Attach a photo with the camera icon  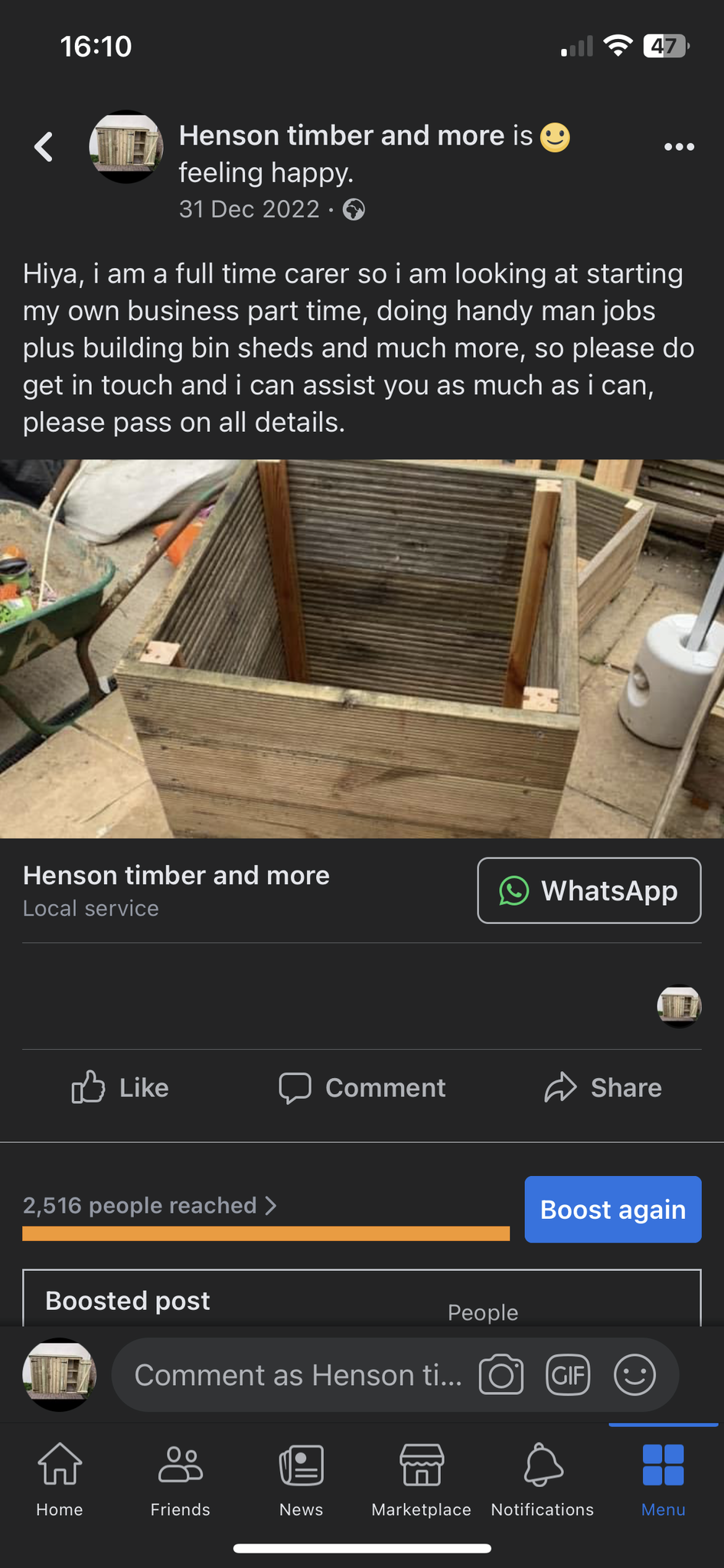coord(501,1374)
